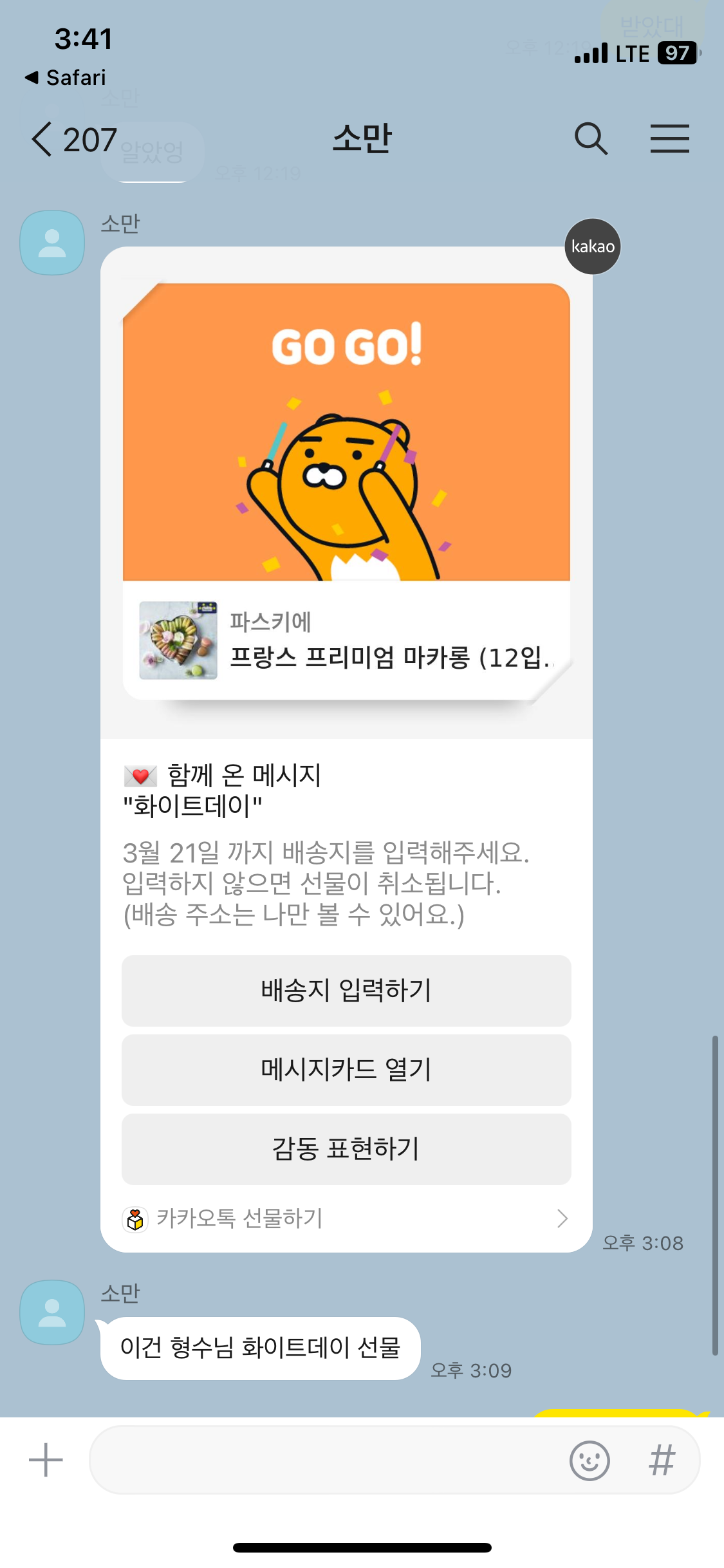Return to Safari via the back shortcut
The image size is (724, 1568).
tap(64, 77)
